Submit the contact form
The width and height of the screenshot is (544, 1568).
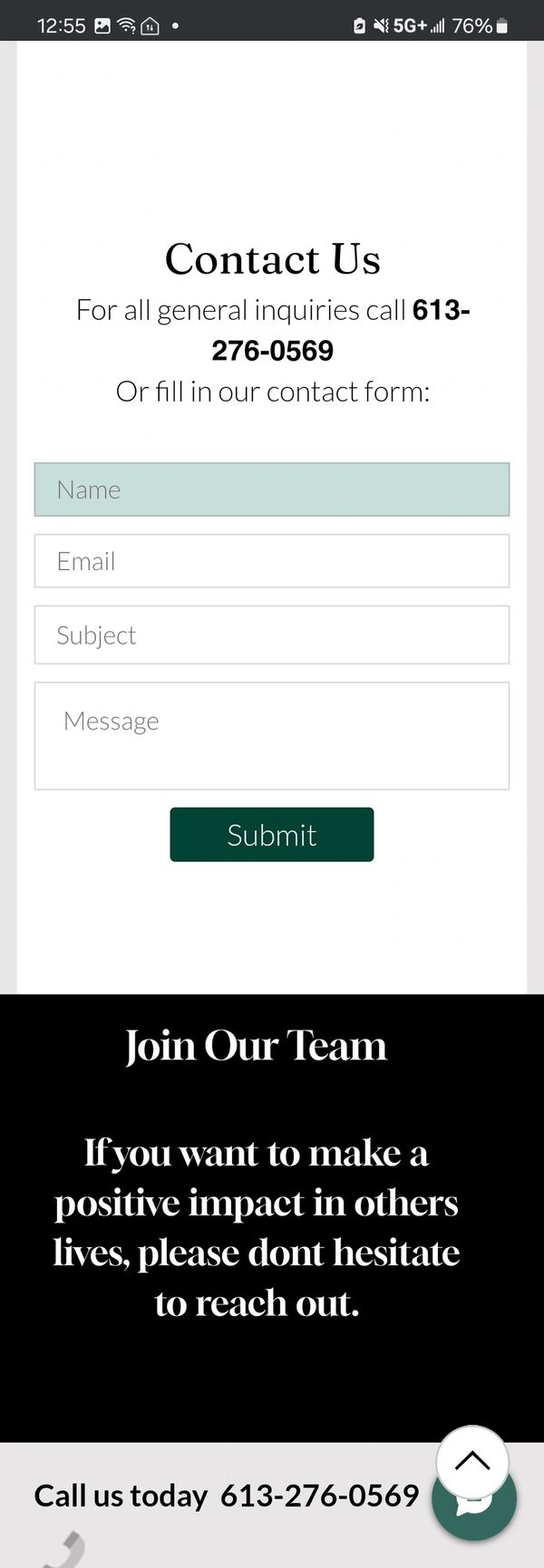(x=272, y=835)
